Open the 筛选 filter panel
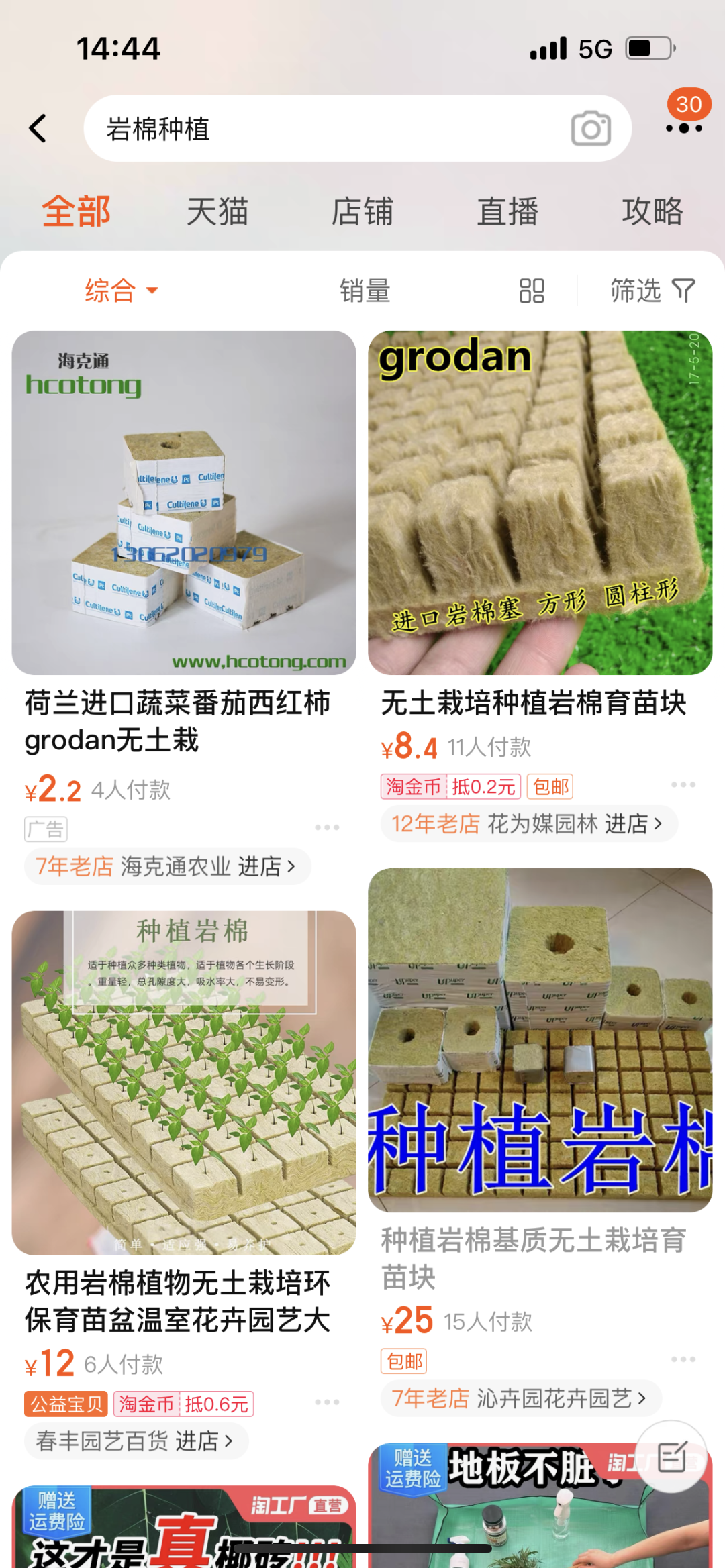This screenshot has width=725, height=1568. (x=651, y=291)
